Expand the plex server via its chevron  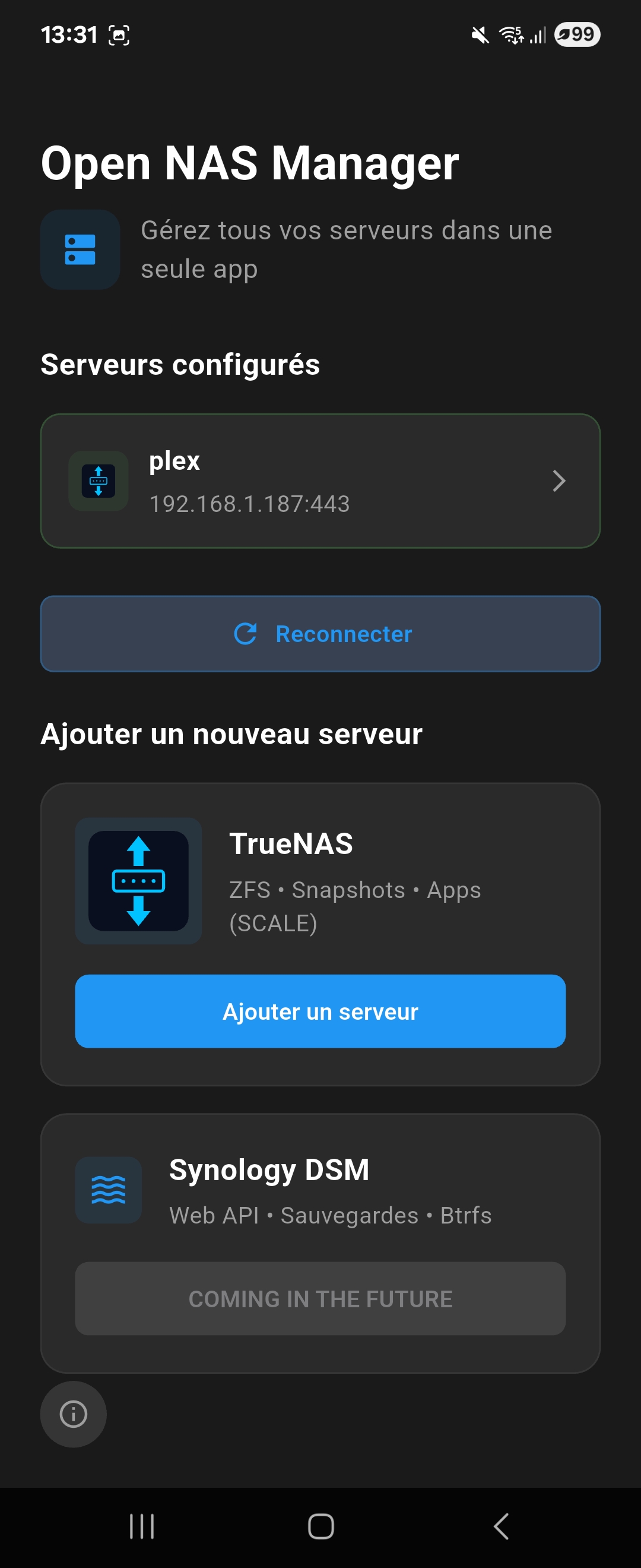tap(559, 481)
